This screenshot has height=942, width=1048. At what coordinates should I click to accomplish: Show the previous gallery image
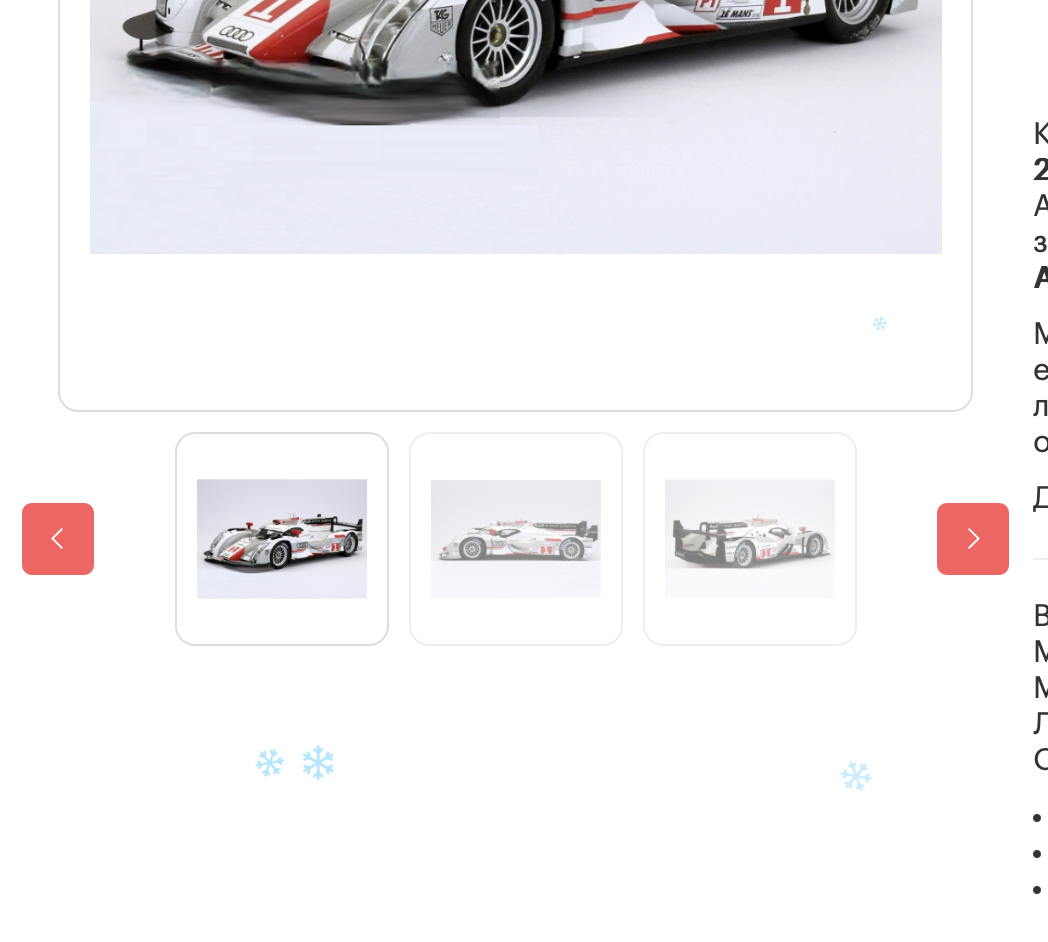click(x=58, y=539)
